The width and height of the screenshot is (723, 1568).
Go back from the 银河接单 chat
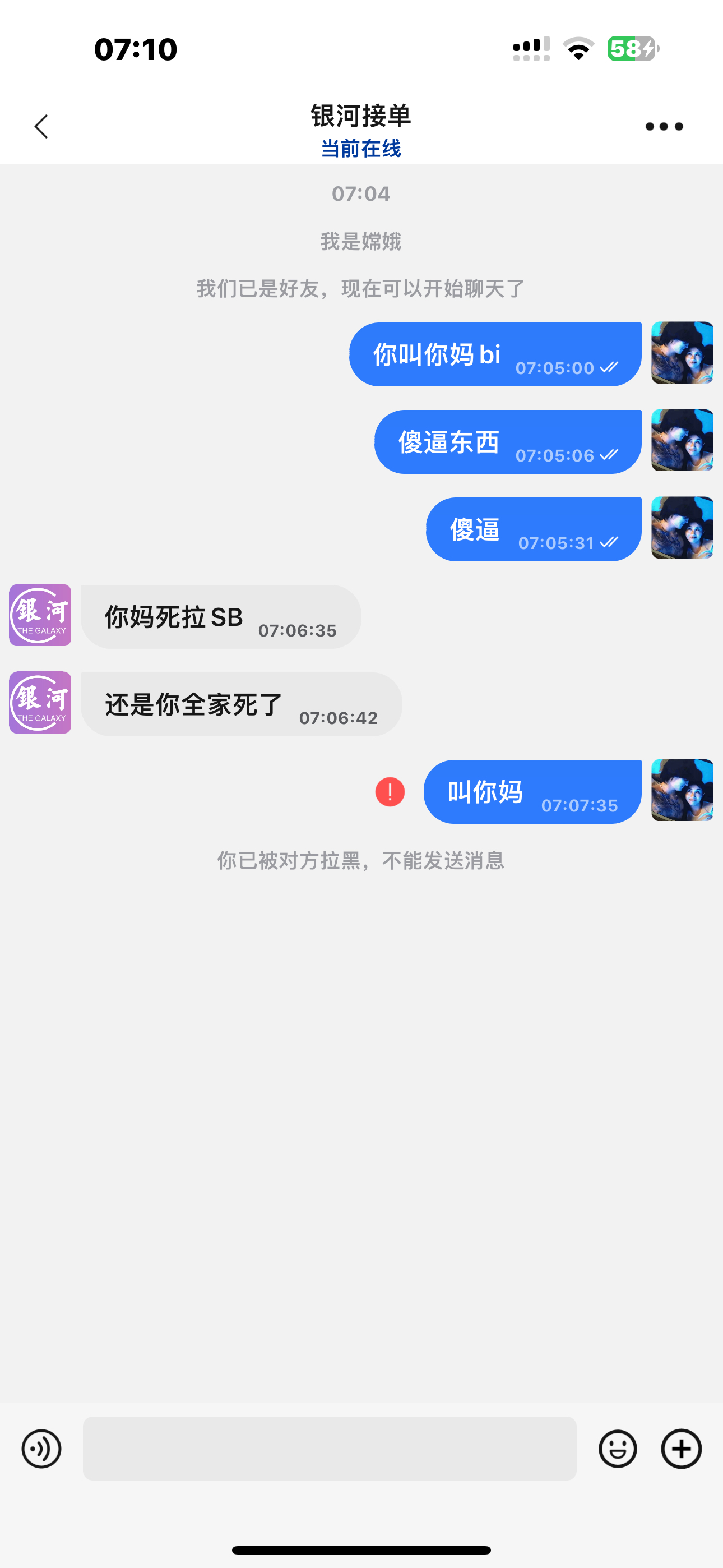pyautogui.click(x=41, y=127)
